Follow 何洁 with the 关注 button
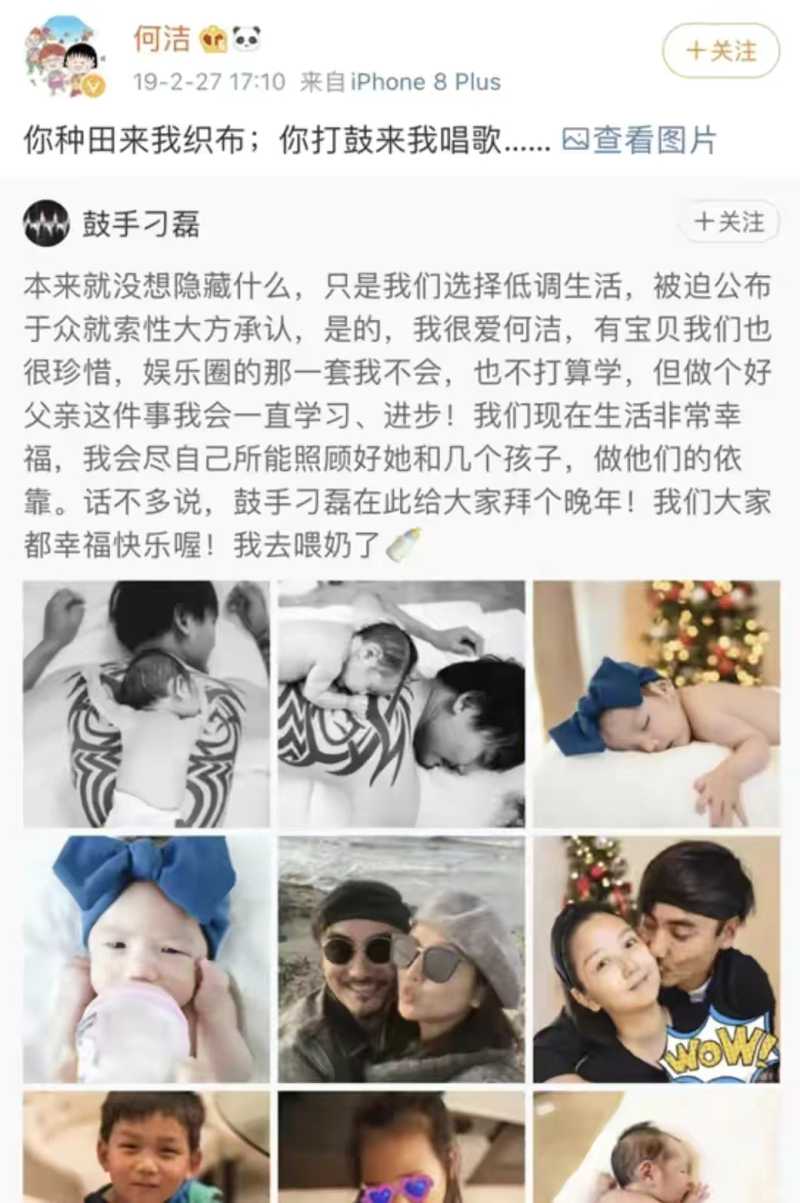 720,51
